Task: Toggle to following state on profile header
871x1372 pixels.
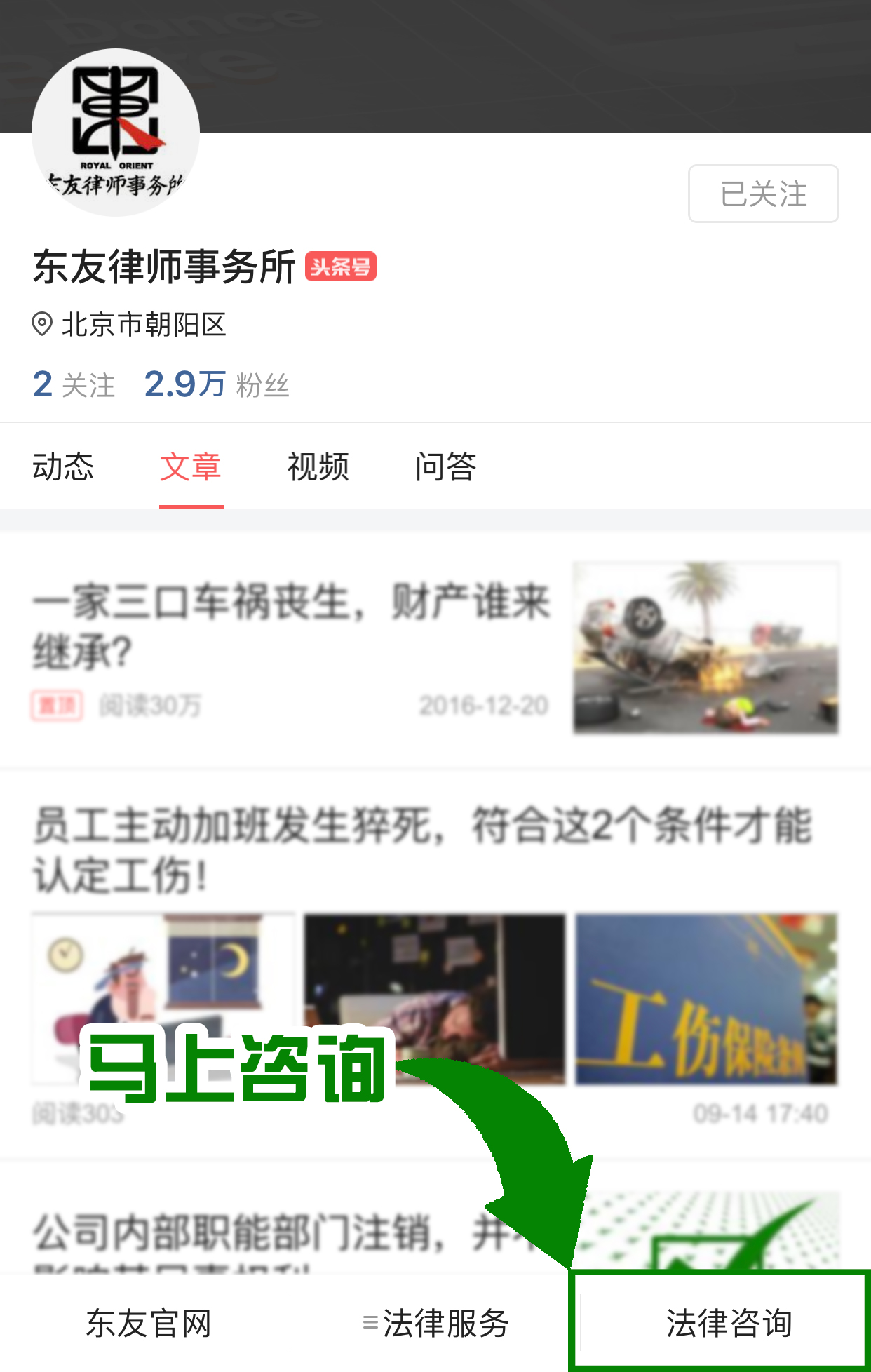Action: pos(763,194)
